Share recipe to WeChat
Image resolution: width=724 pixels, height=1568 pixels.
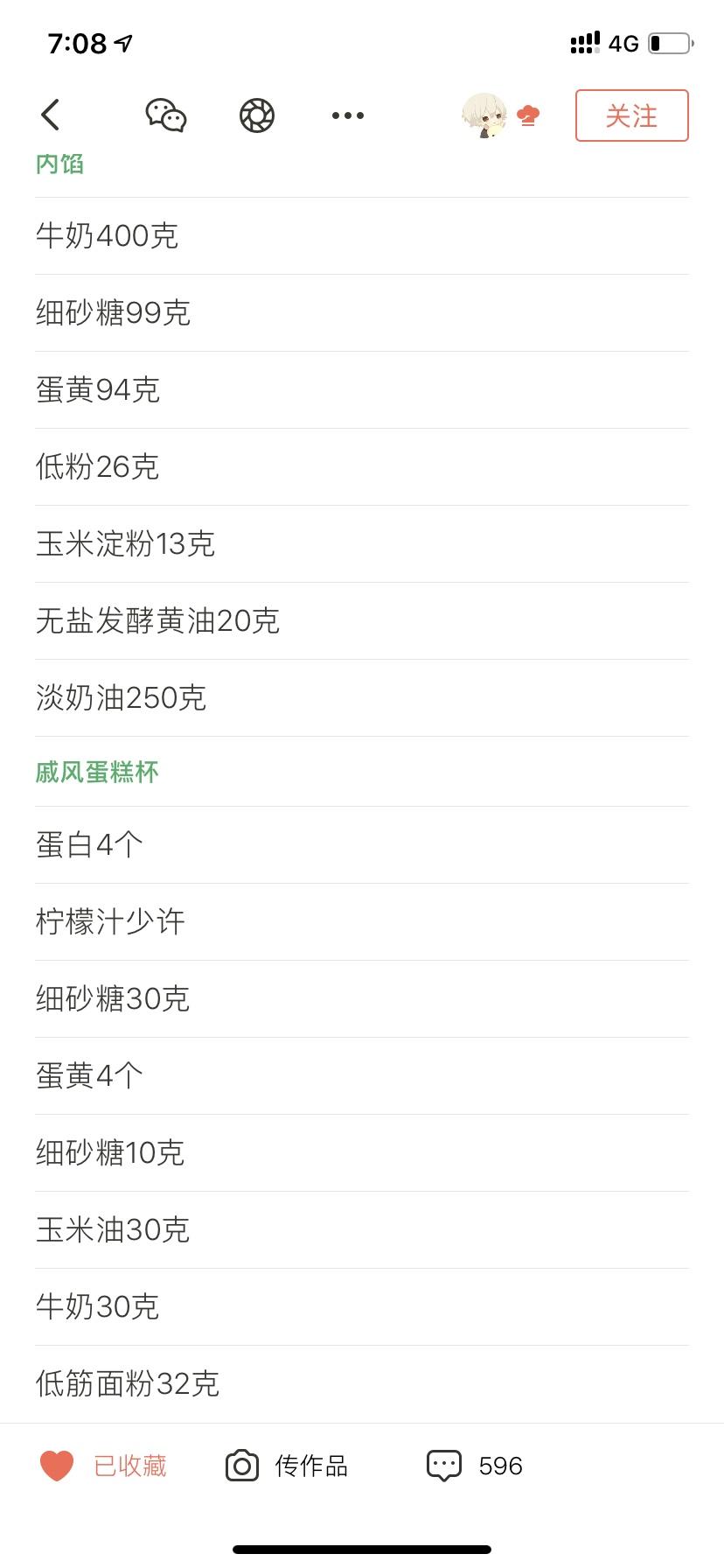(165, 115)
